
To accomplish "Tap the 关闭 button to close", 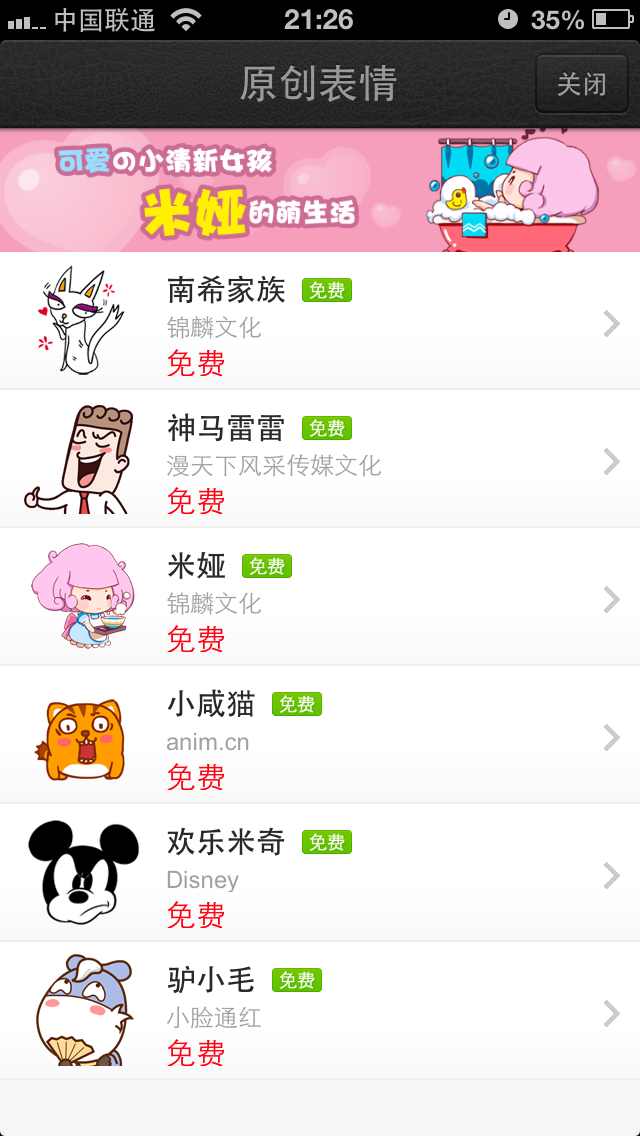I will [581, 84].
